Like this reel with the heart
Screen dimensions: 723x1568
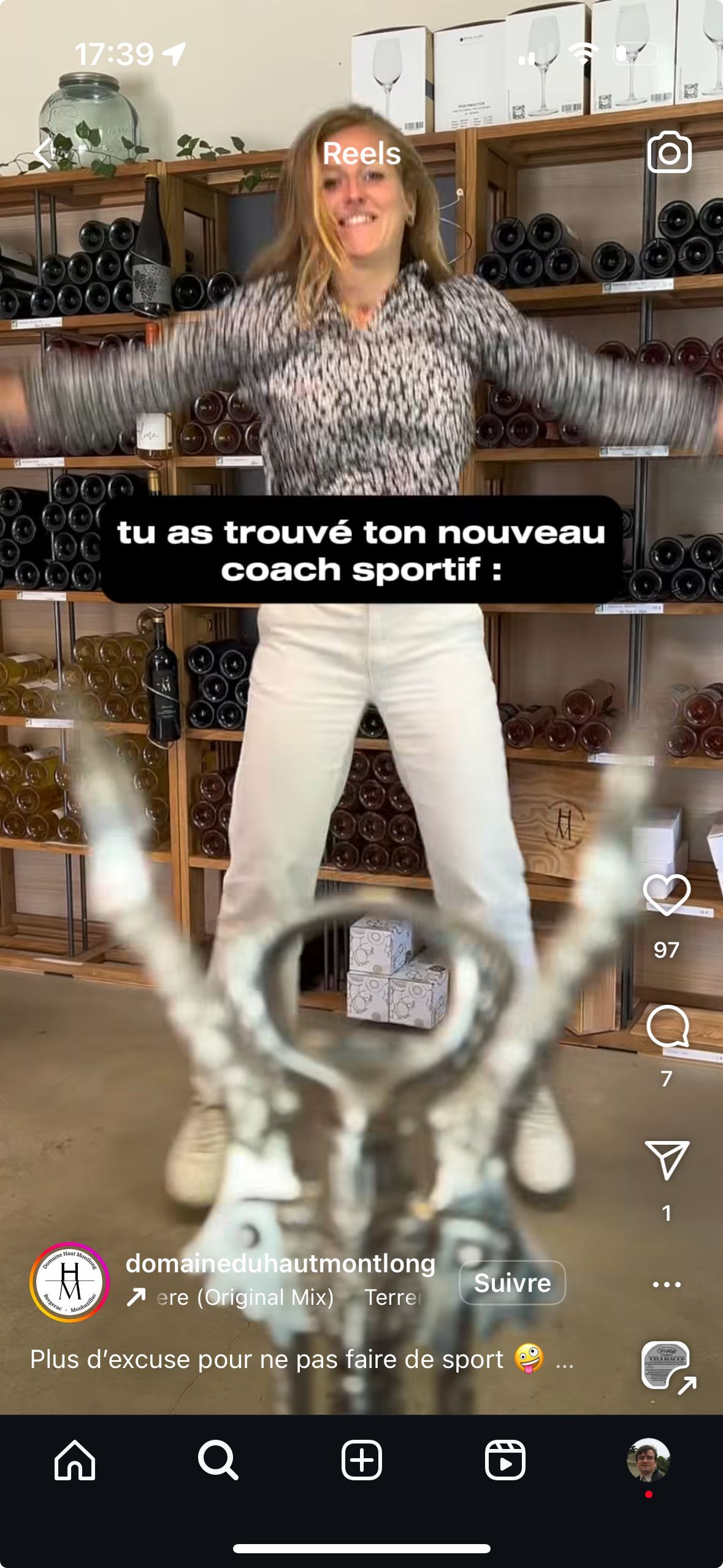point(667,895)
